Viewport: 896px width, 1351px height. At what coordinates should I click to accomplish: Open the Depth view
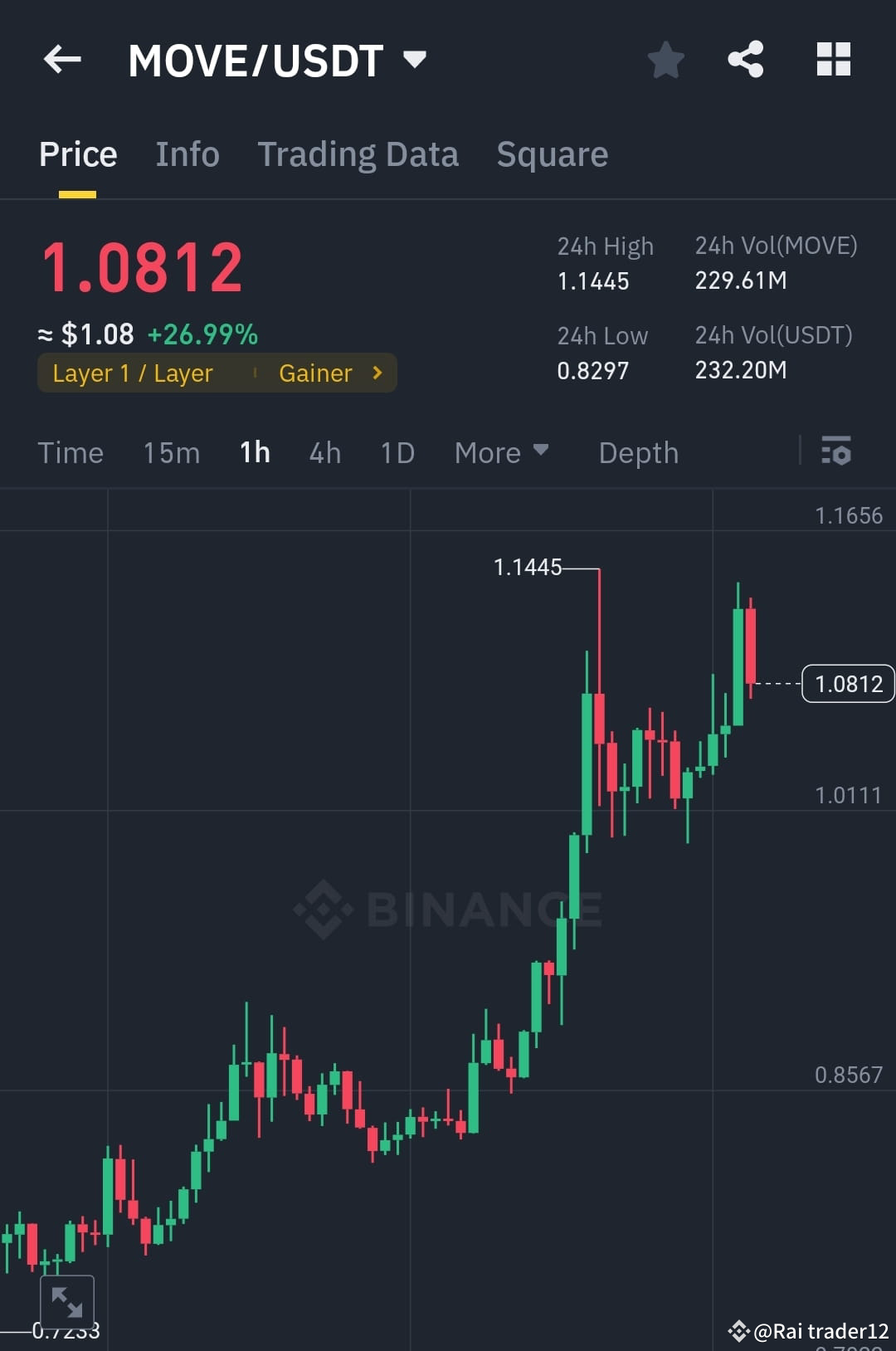(637, 452)
